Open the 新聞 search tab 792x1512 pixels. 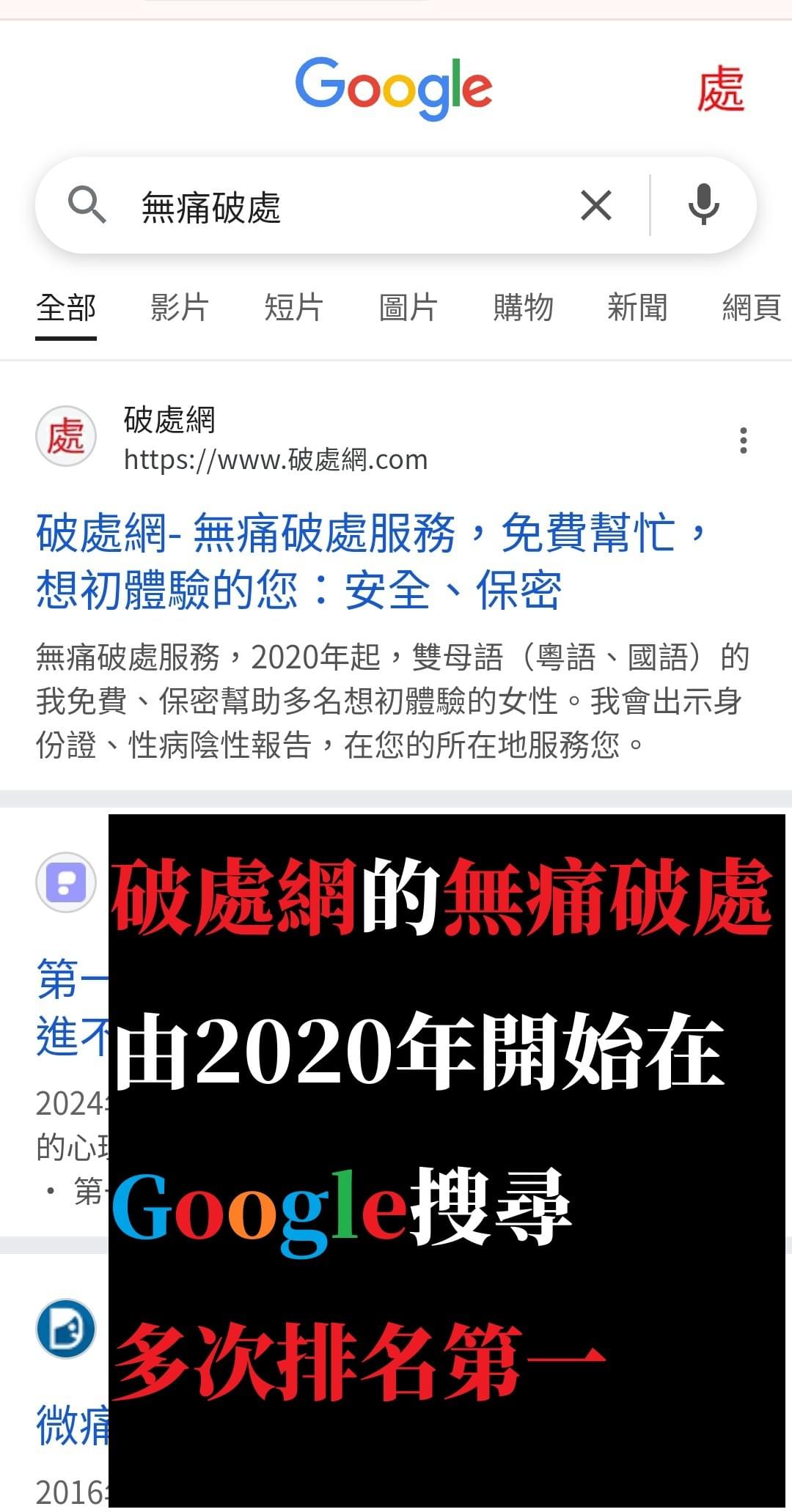(637, 307)
